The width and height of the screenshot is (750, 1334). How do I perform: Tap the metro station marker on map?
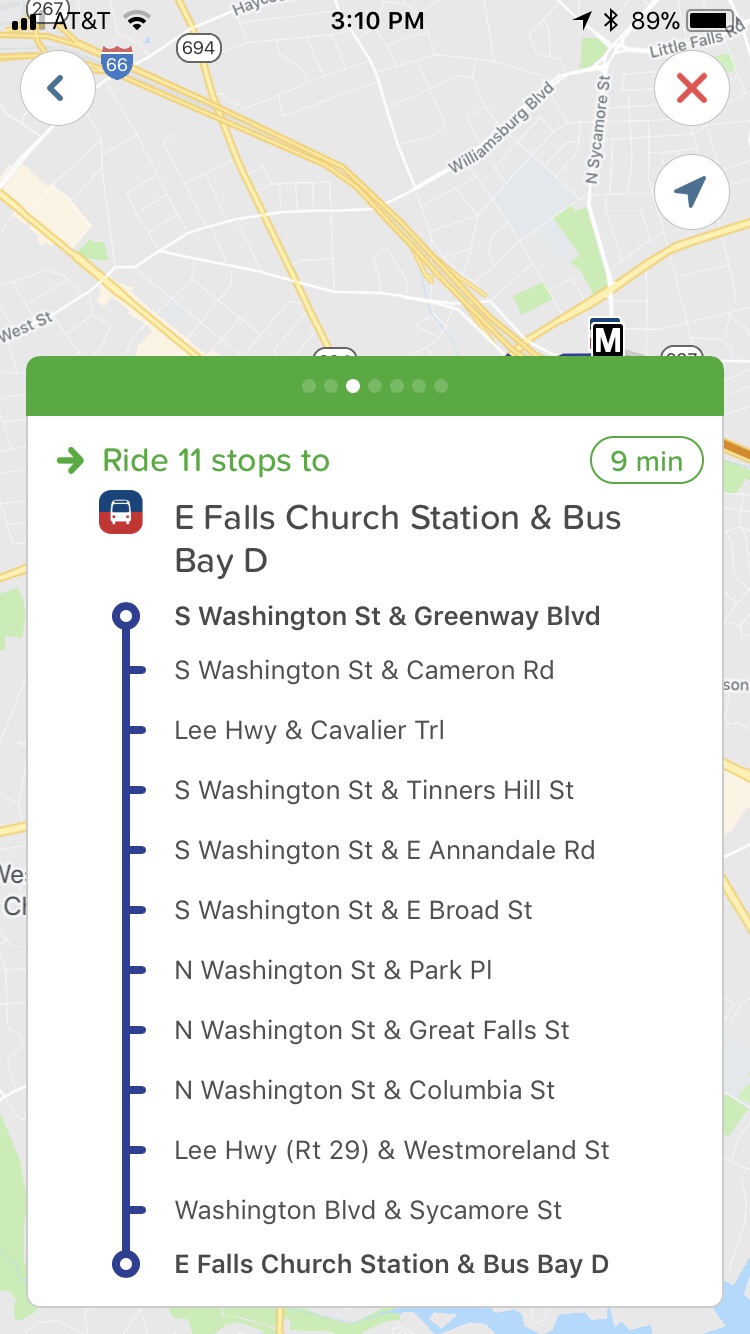(606, 340)
